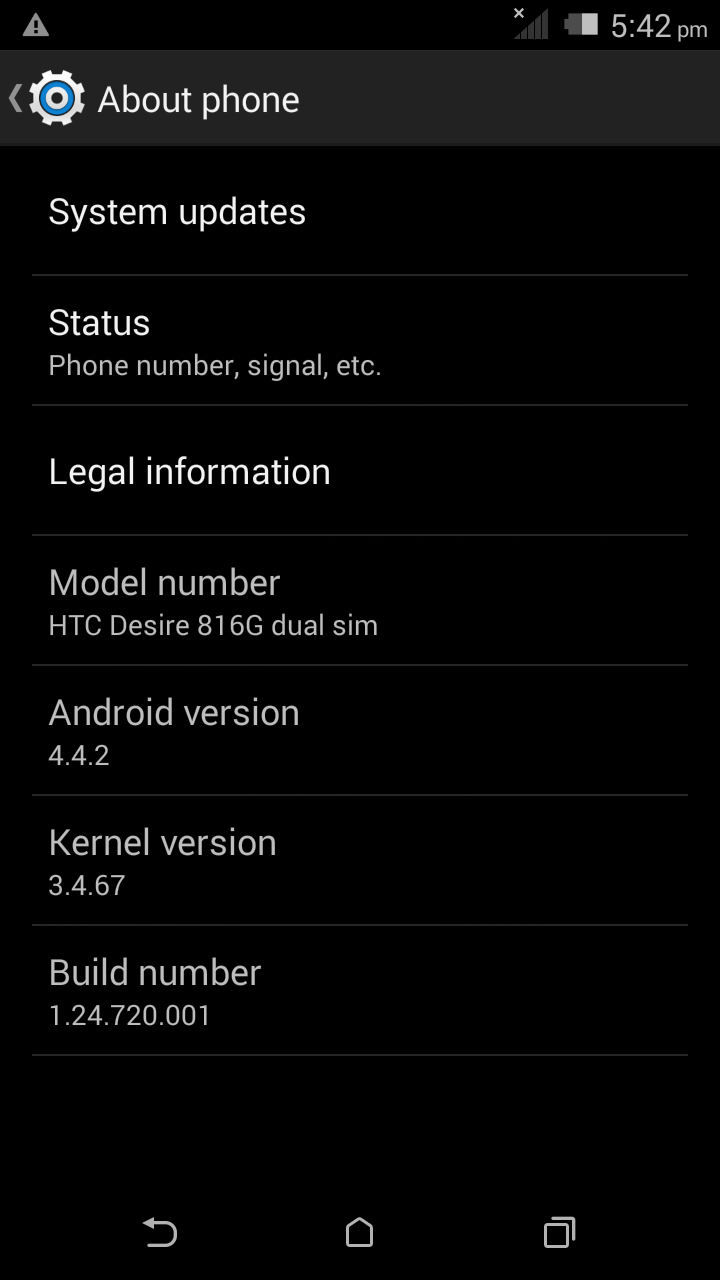The width and height of the screenshot is (720, 1280).
Task: Go back from About phone header
Action: point(45,98)
